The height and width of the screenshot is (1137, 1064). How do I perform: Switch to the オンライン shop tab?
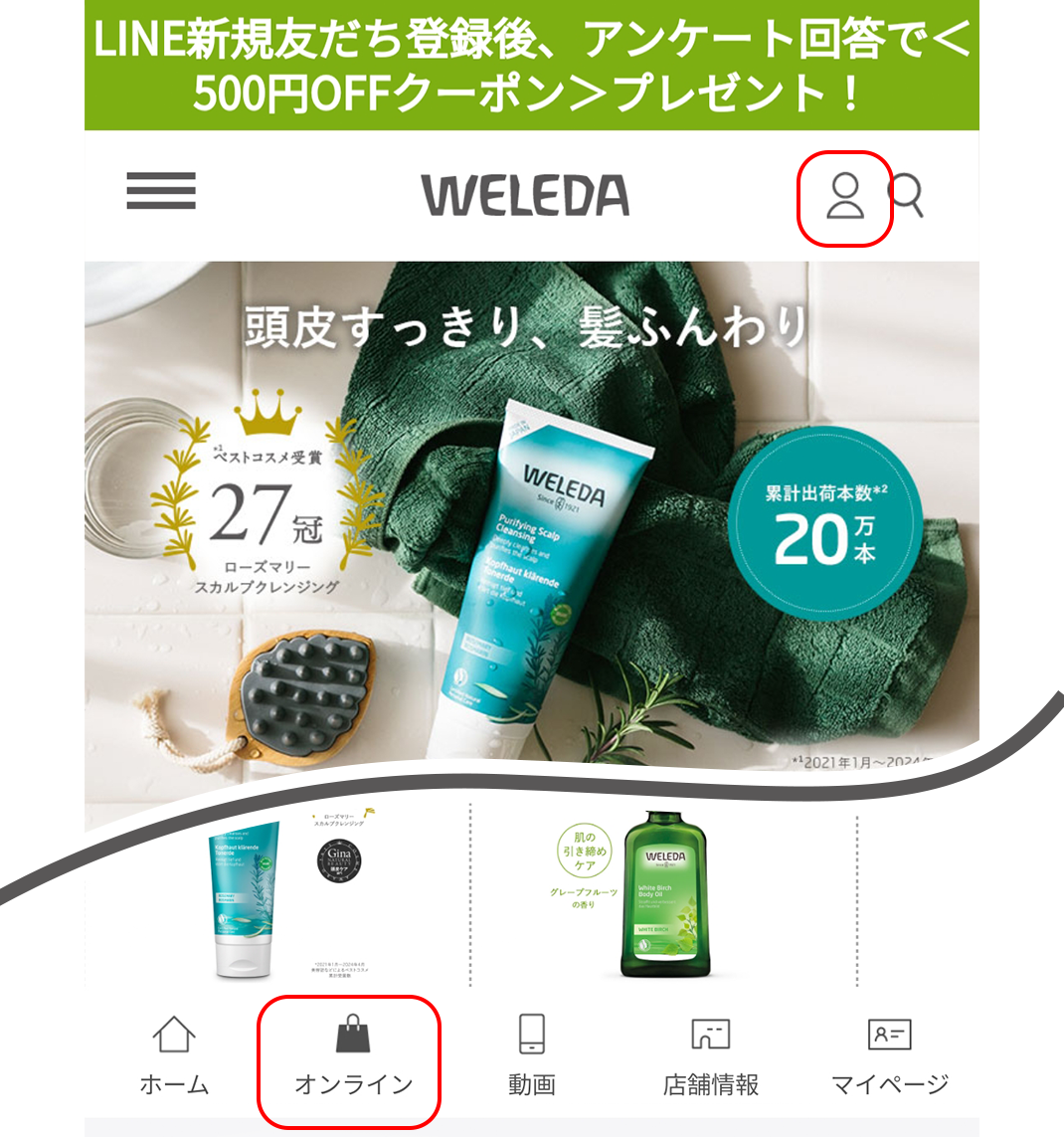coord(352,1056)
